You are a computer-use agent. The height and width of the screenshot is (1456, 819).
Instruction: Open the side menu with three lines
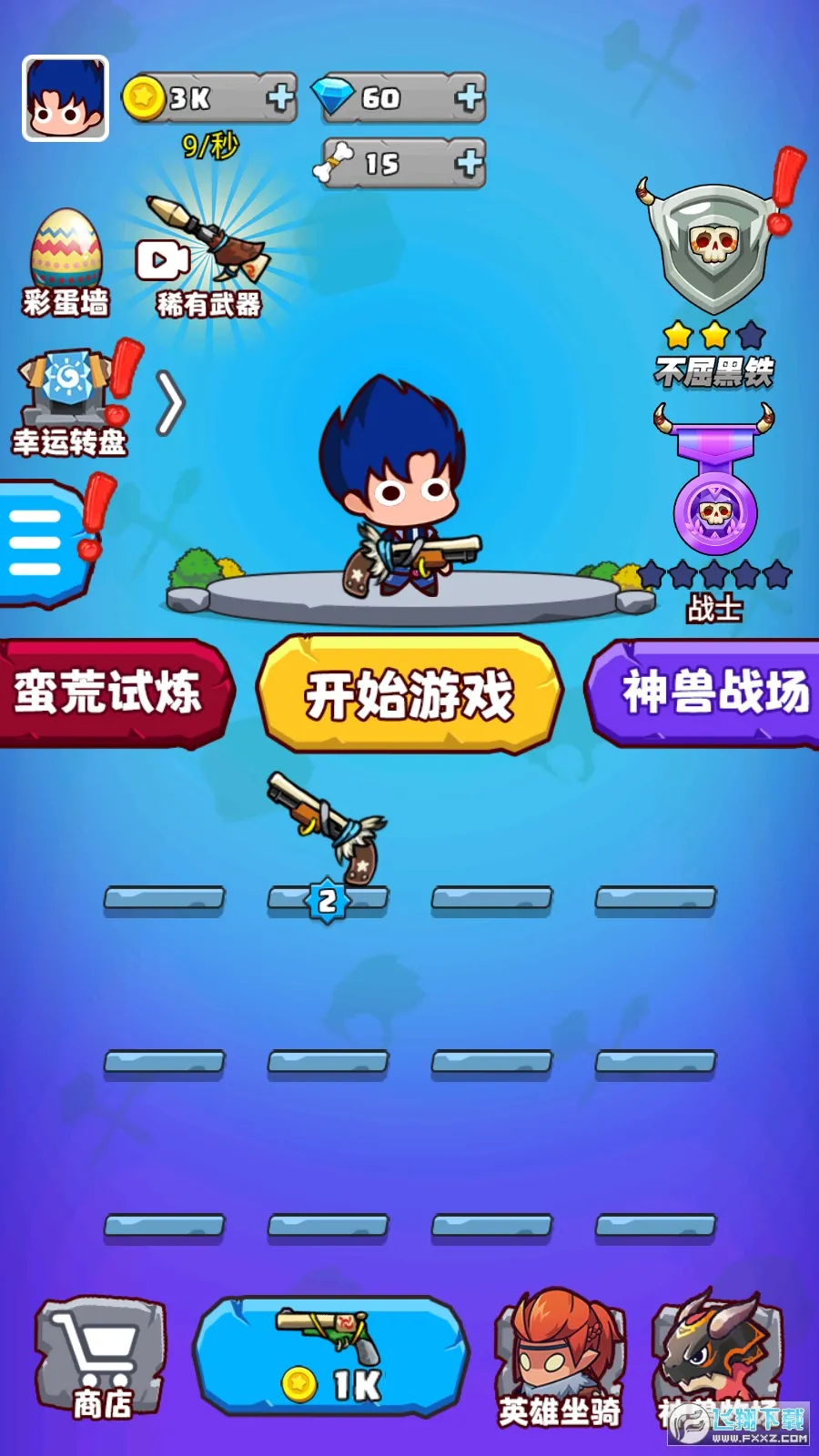coord(36,542)
